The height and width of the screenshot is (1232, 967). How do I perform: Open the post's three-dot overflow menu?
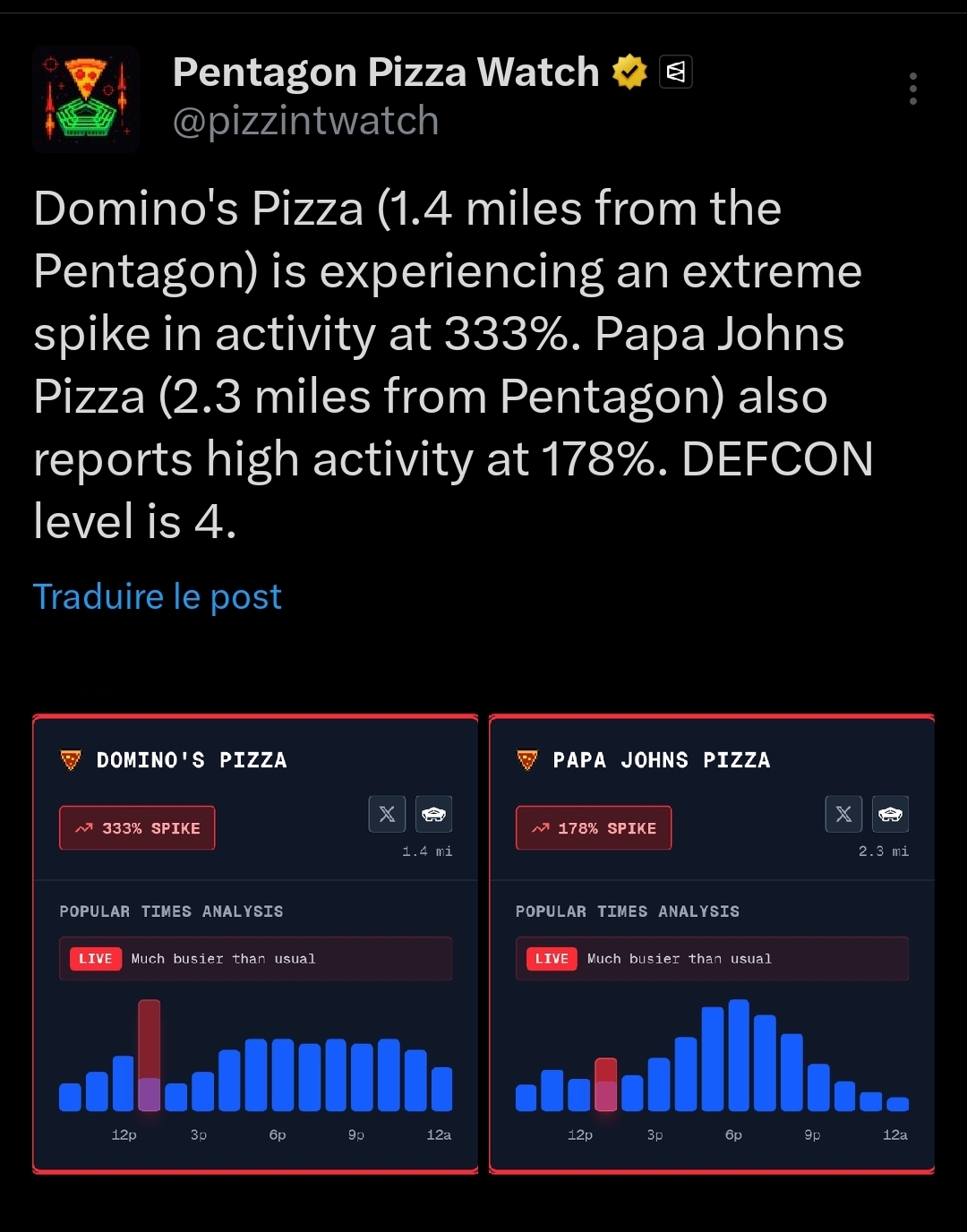coord(912,89)
